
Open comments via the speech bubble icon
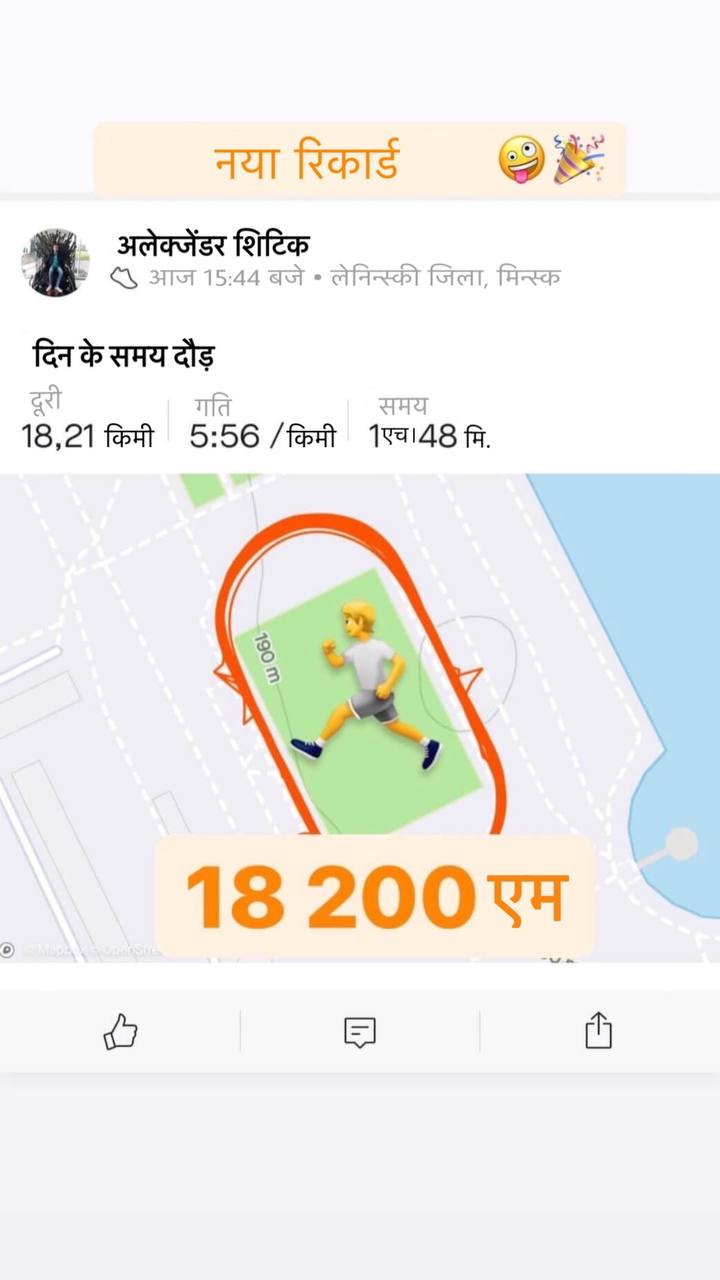pos(358,1031)
